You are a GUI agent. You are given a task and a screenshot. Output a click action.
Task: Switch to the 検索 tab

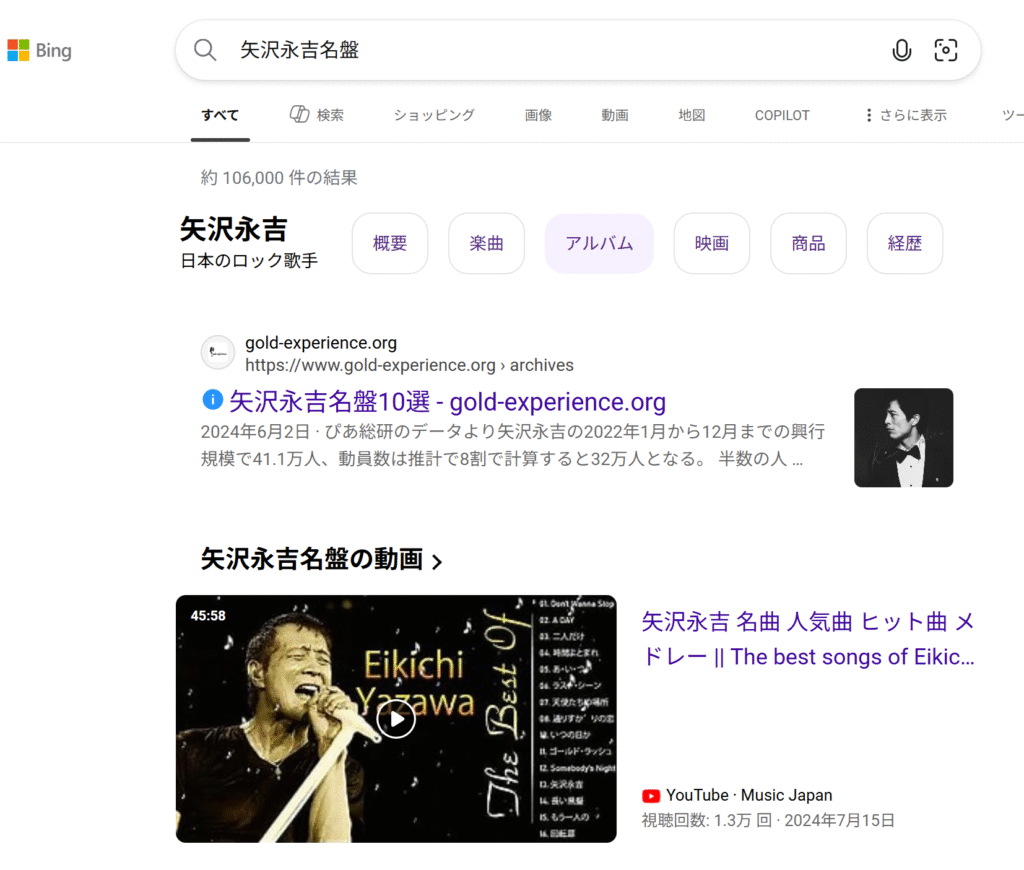[317, 115]
